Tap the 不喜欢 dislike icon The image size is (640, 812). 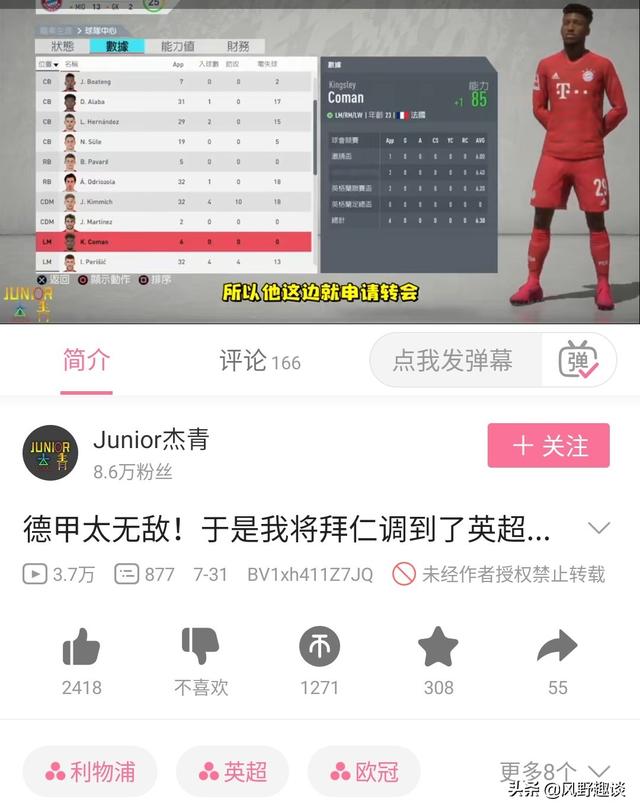click(201, 648)
